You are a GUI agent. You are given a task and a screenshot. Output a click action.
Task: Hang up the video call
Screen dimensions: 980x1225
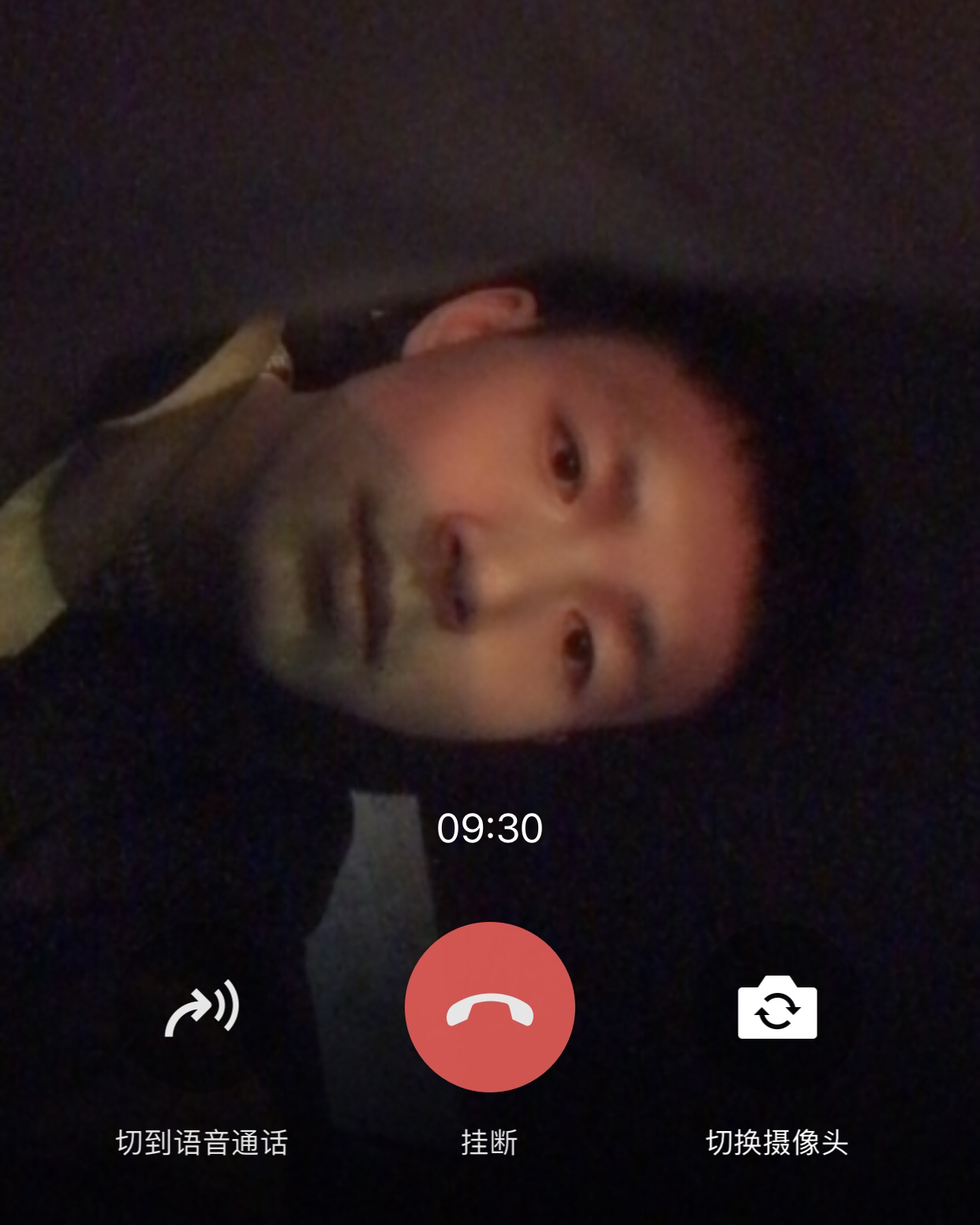point(489,1007)
